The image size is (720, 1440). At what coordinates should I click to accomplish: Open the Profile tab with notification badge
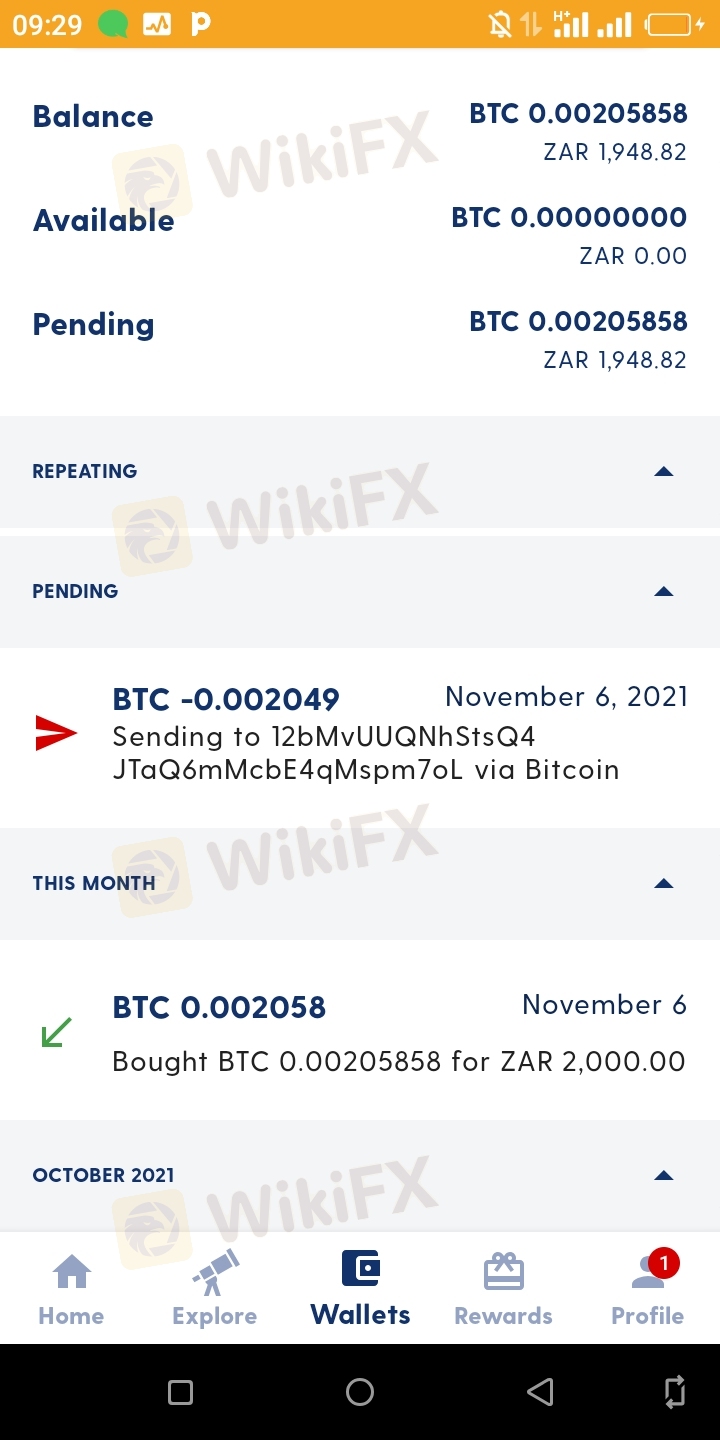point(648,1288)
